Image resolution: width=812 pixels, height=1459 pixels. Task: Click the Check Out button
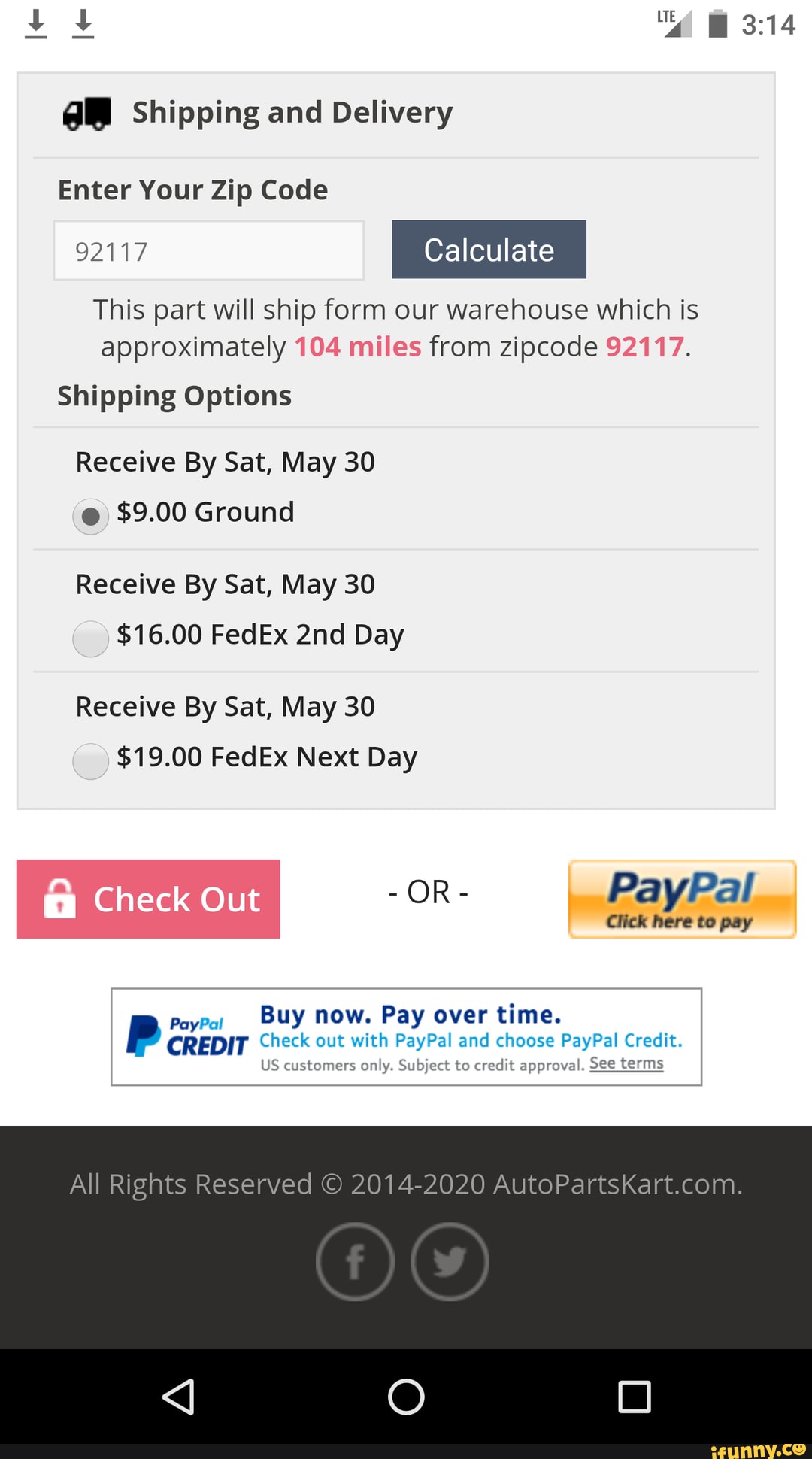(147, 899)
